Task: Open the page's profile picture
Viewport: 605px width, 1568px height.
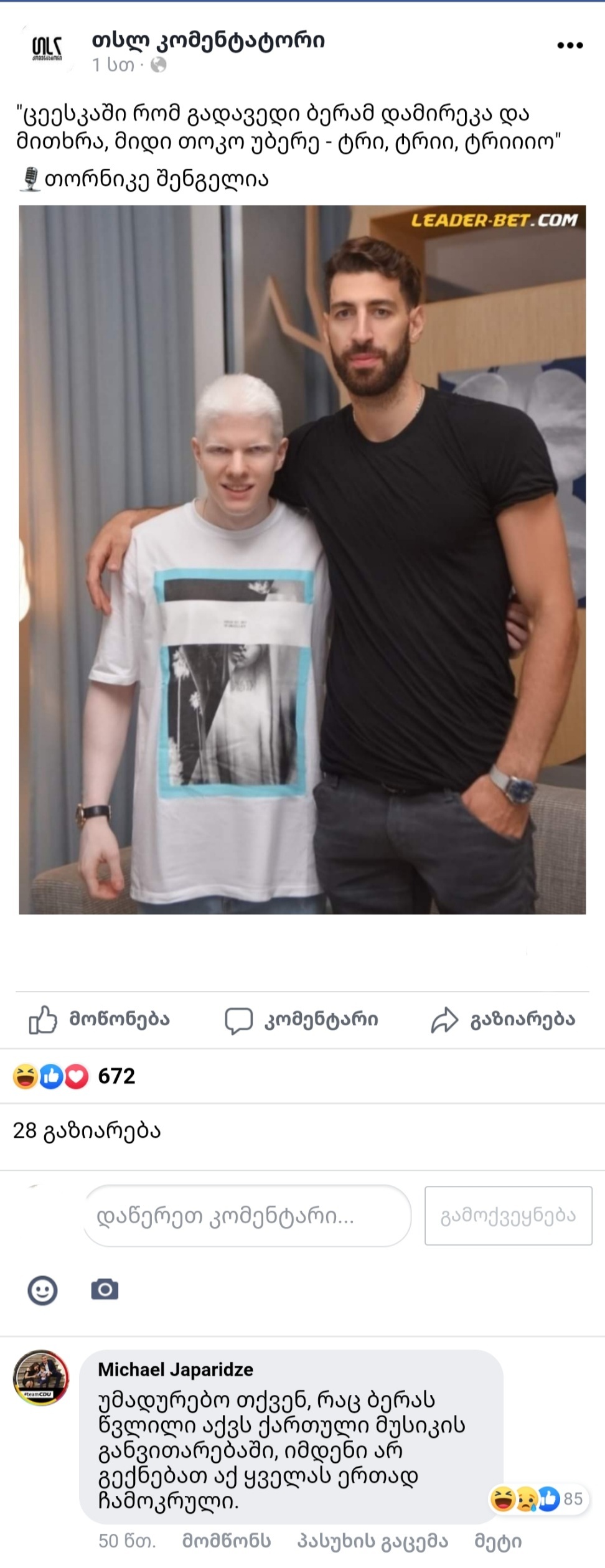Action: click(x=47, y=49)
